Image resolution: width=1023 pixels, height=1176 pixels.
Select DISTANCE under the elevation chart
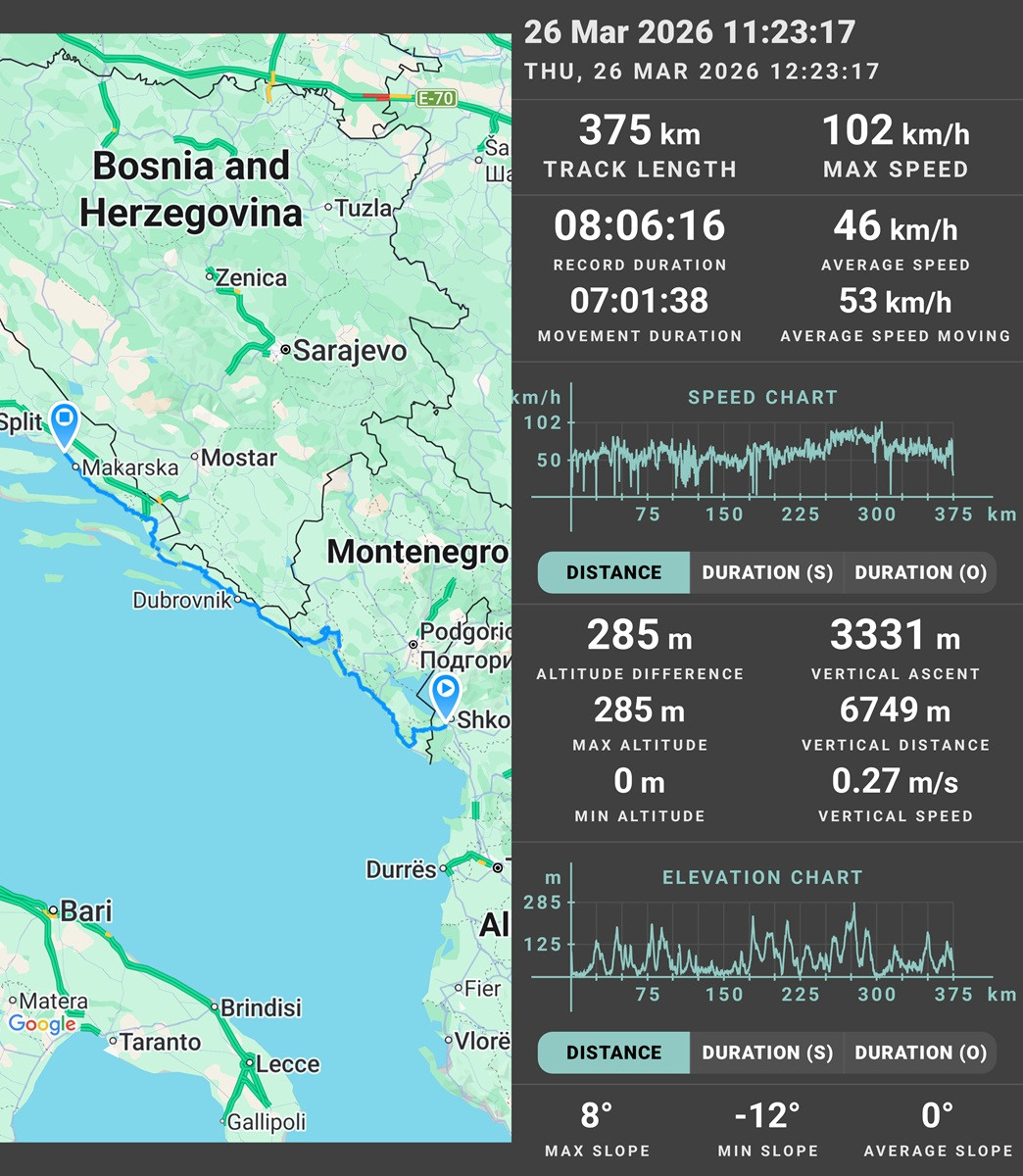tap(613, 1053)
